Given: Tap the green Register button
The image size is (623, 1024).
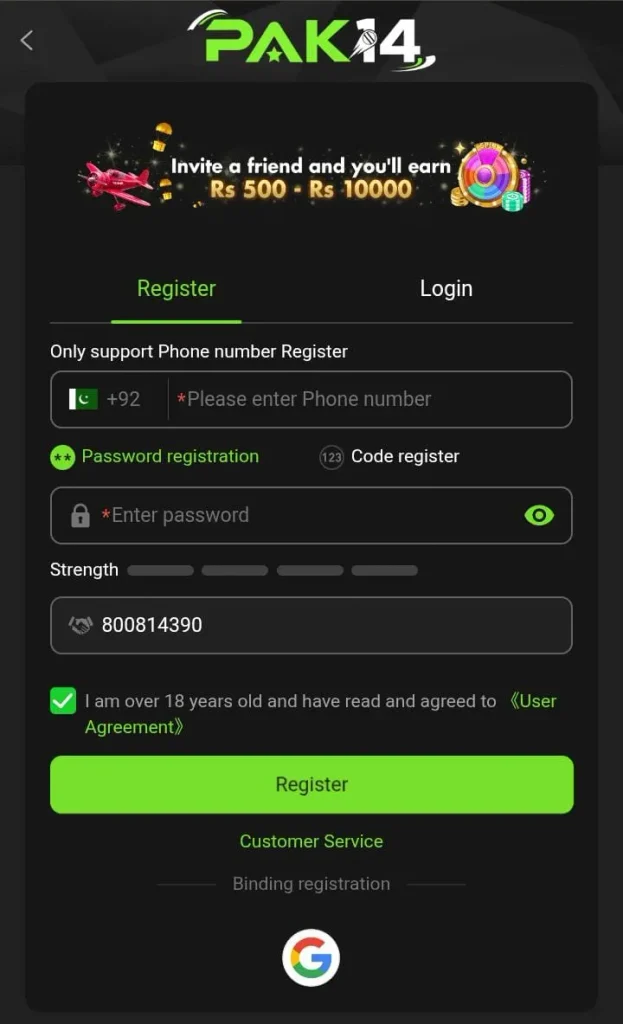Looking at the screenshot, I should 312,784.
